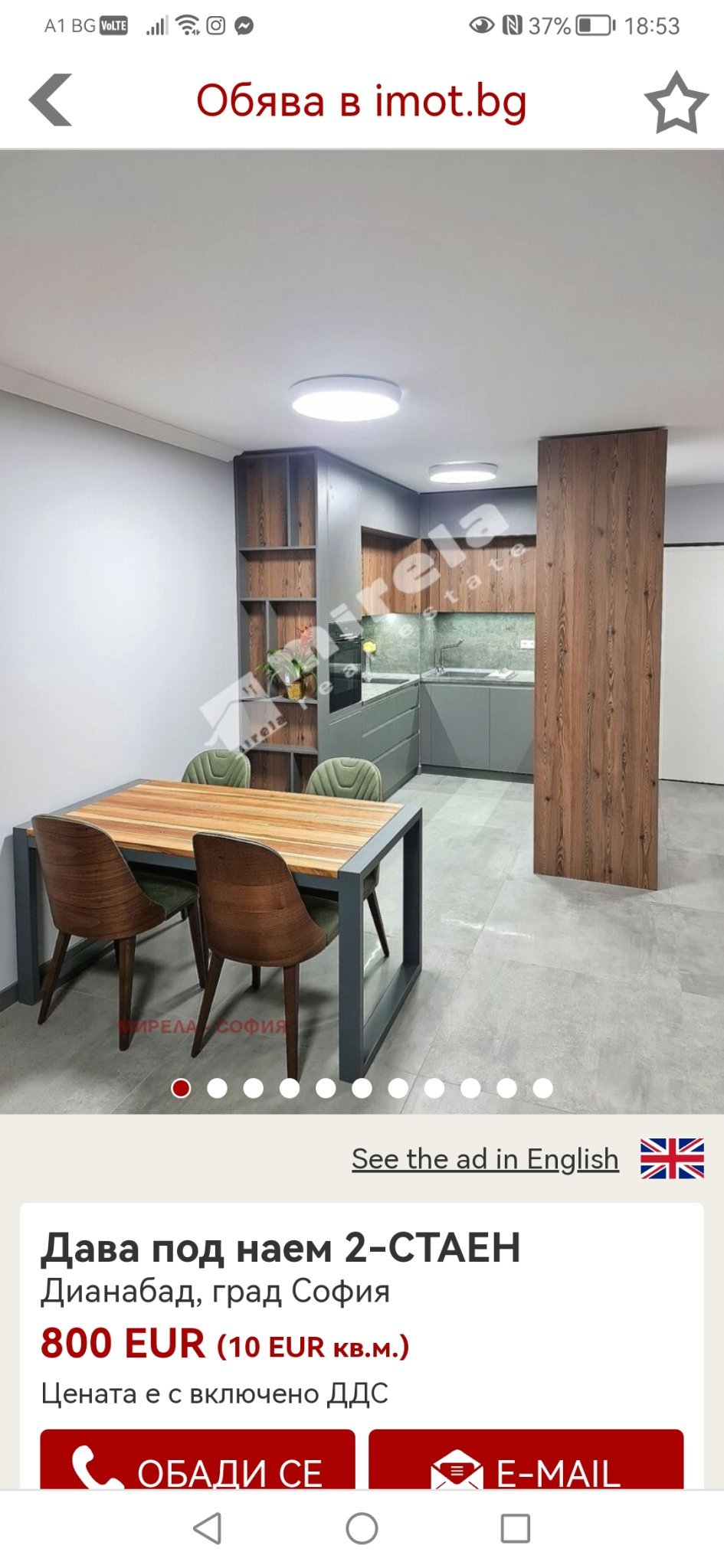Open the apartment photo in full view
The width and height of the screenshot is (724, 1568).
pos(362,628)
